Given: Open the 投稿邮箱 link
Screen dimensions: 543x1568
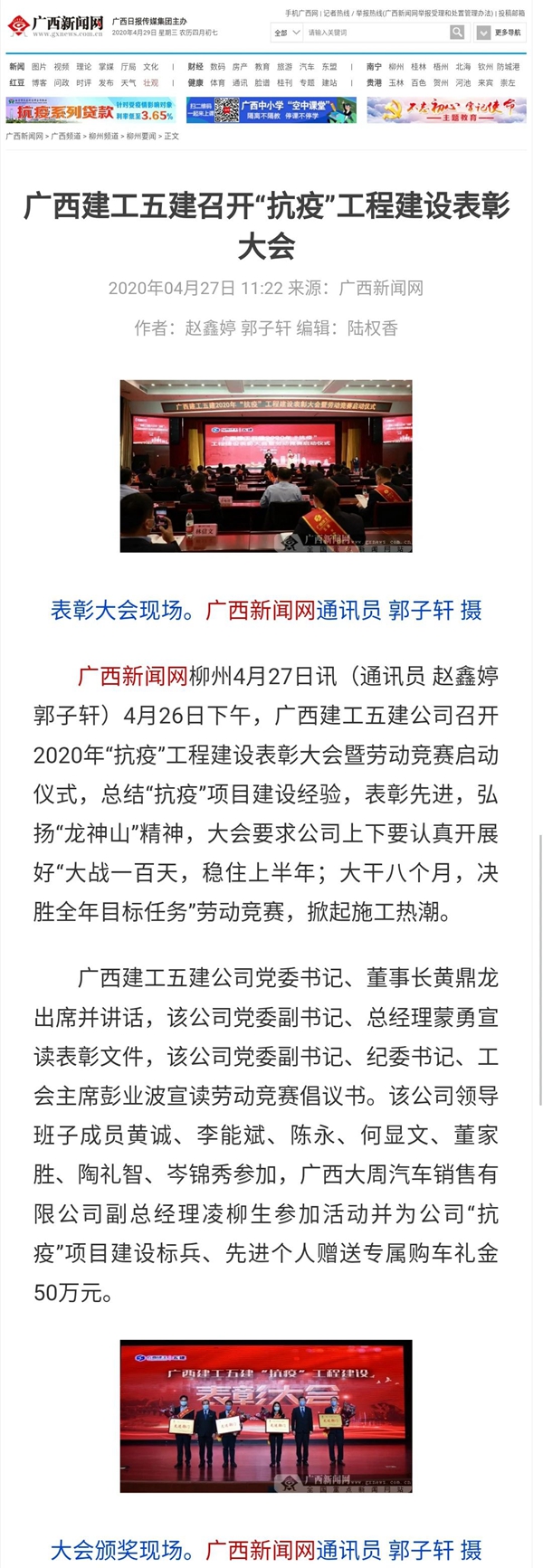Looking at the screenshot, I should (510, 14).
